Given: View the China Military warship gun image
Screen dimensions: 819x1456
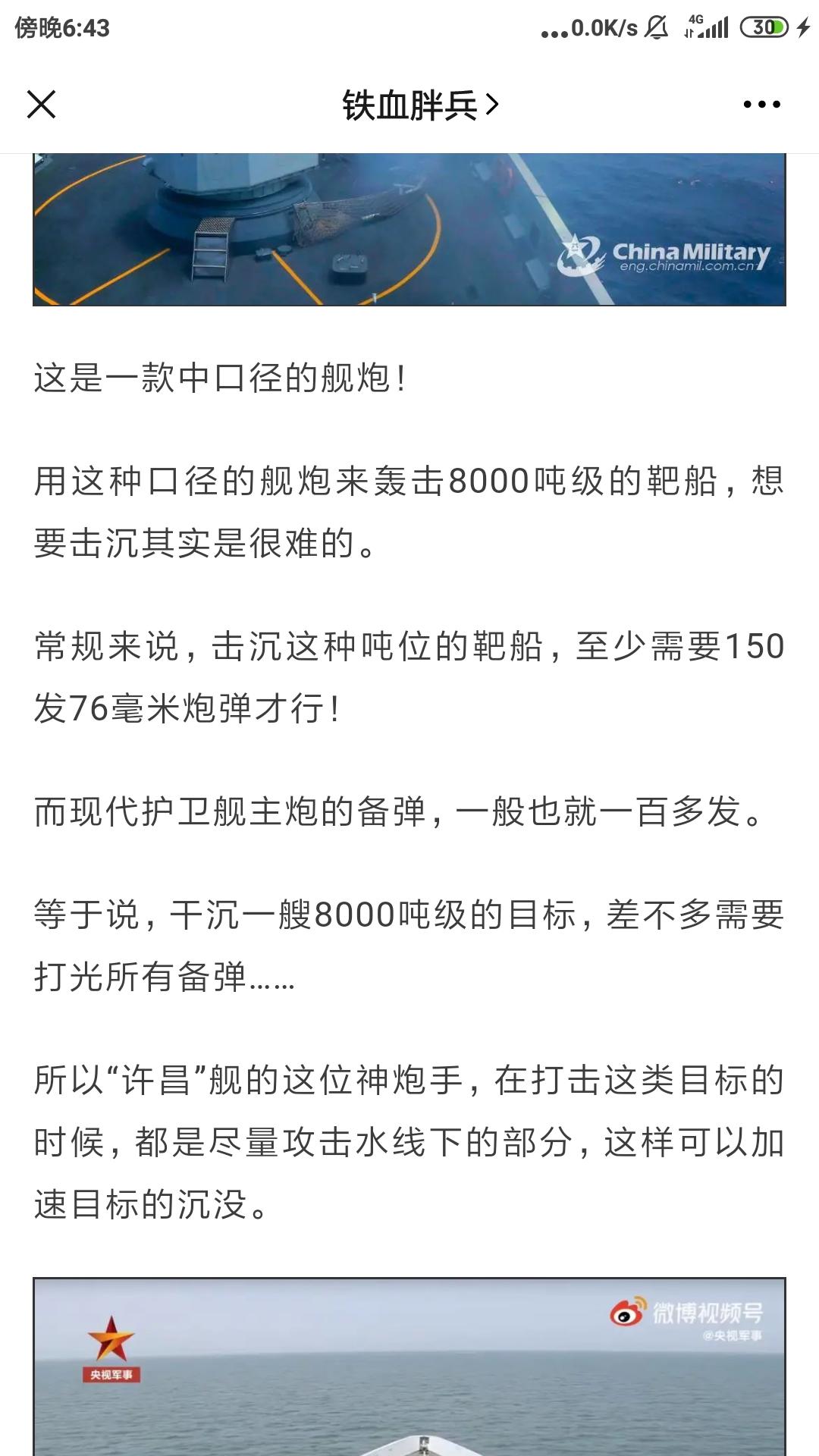Looking at the screenshot, I should (409, 230).
